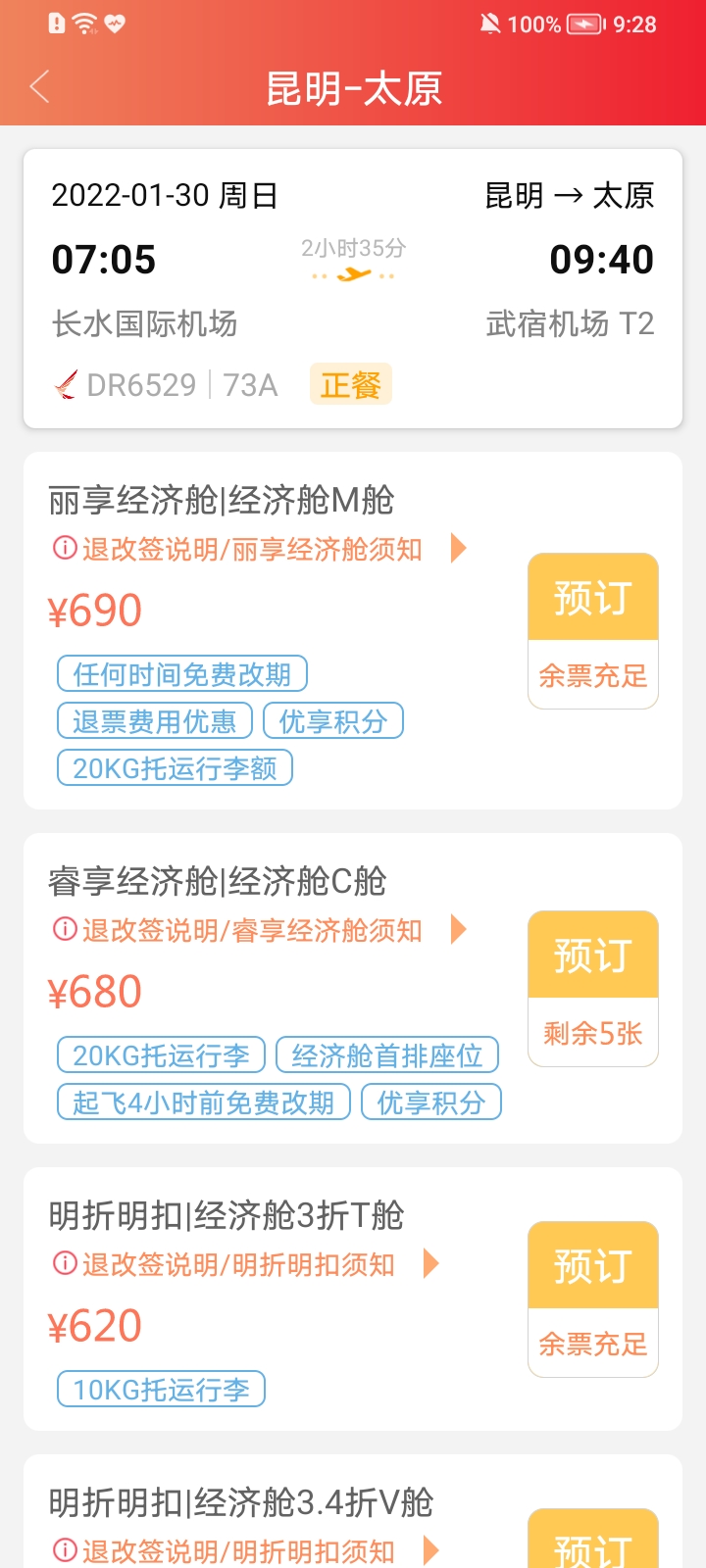Viewport: 706px width, 1568px height.
Task: Open 退改签说明 for 经济舱3折T舱
Action: [238, 1265]
